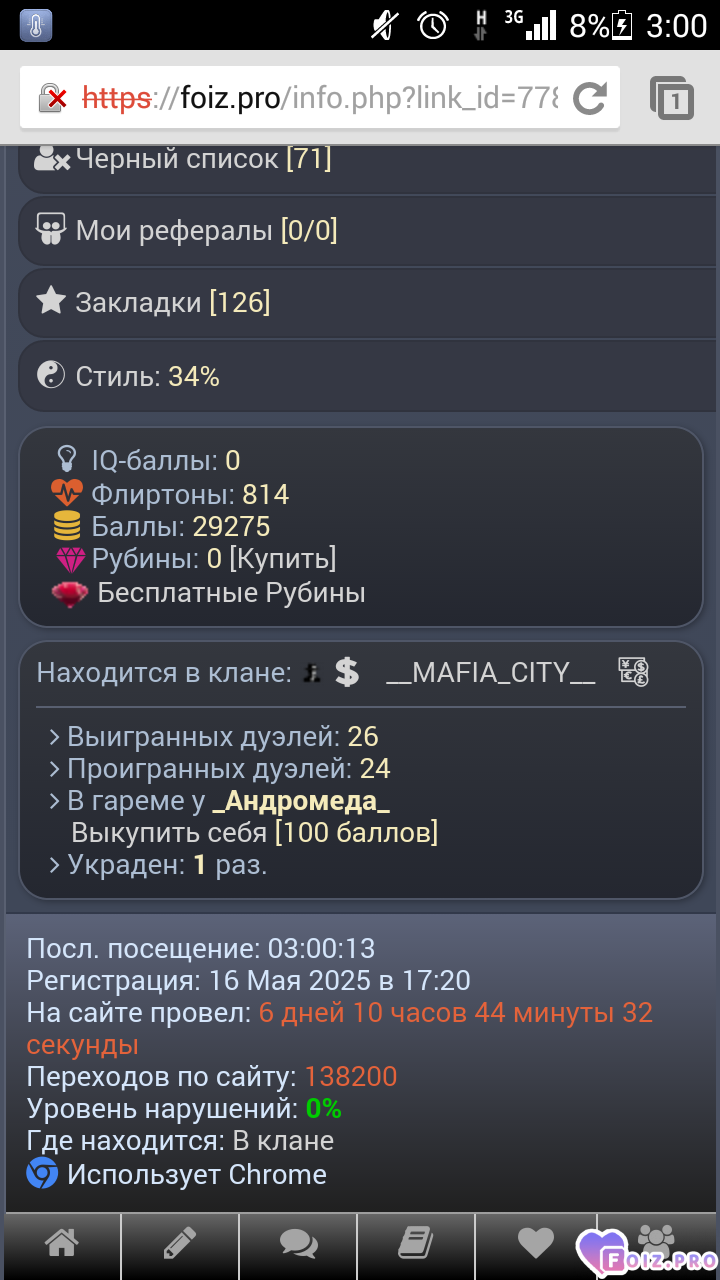Open Мои рефералы row
Image resolution: width=720 pixels, height=1280 pixels.
(x=368, y=230)
